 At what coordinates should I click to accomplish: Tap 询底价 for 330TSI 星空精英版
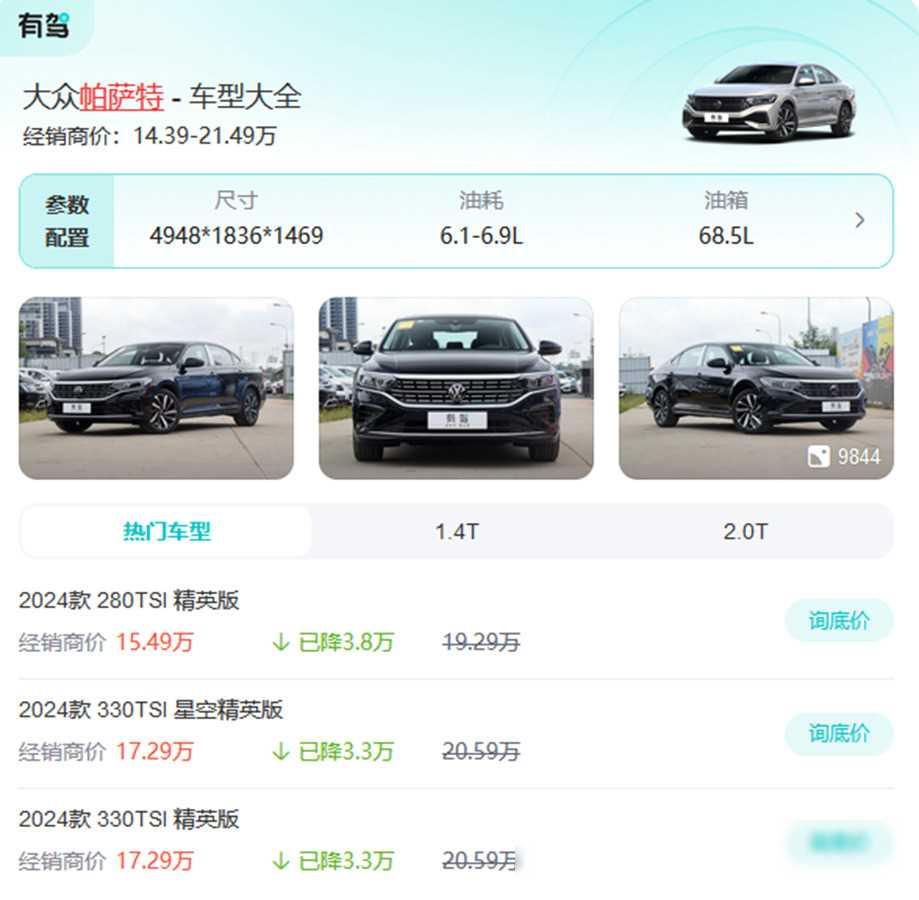pyautogui.click(x=838, y=734)
